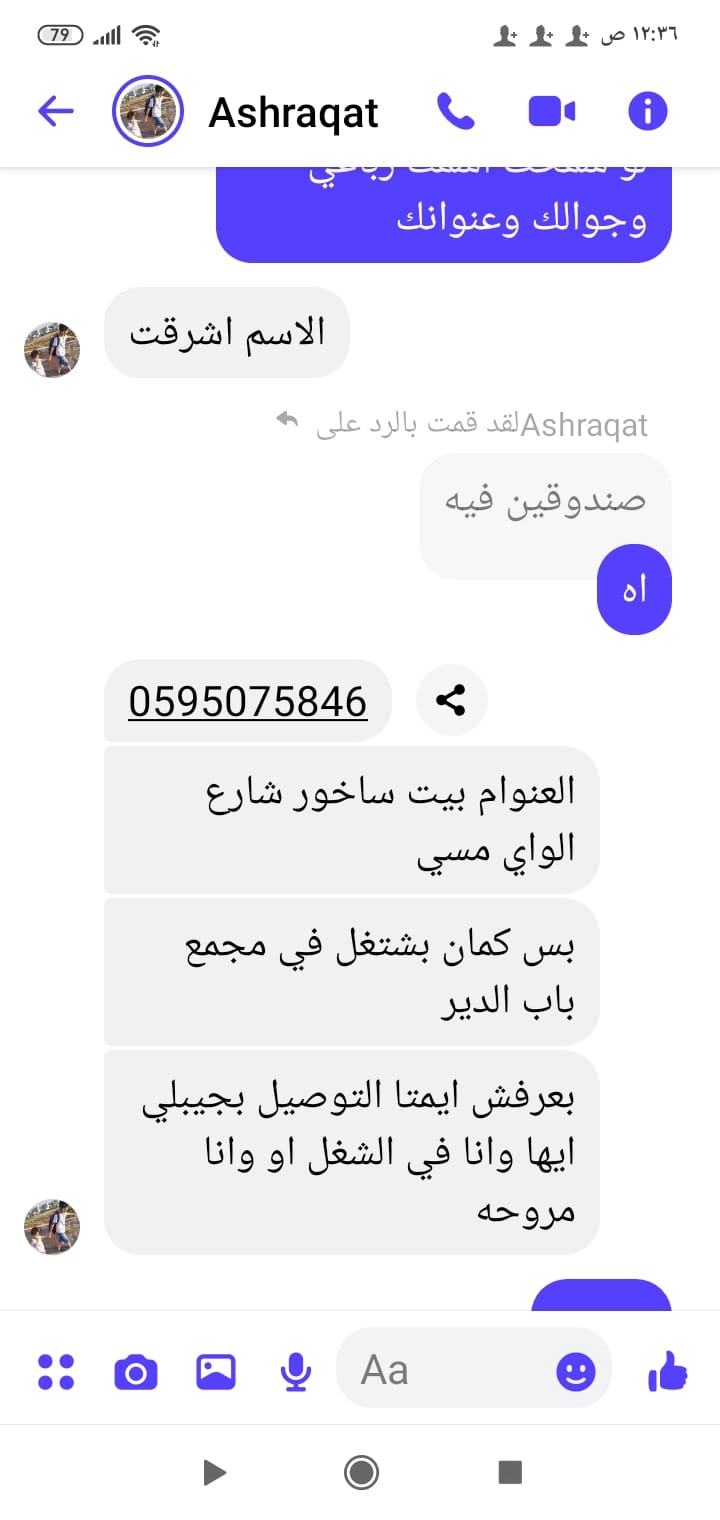
Task: Record a voice message with the microphone
Action: point(295,1371)
